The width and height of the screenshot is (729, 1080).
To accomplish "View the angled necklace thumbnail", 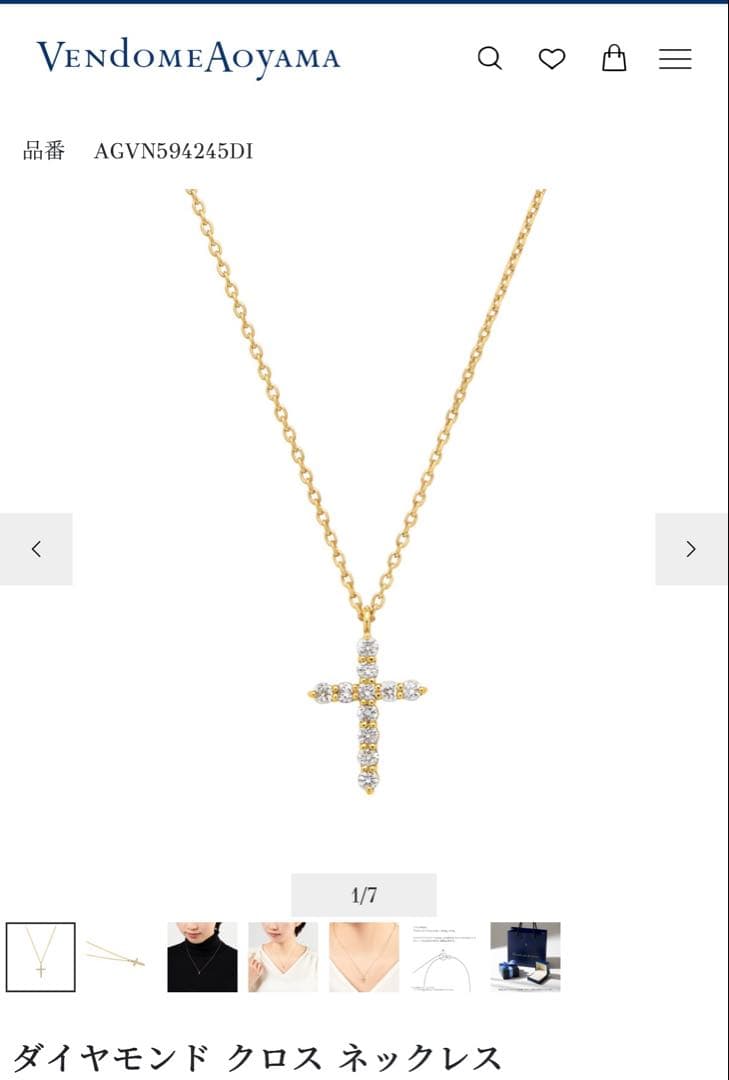I will click(121, 957).
